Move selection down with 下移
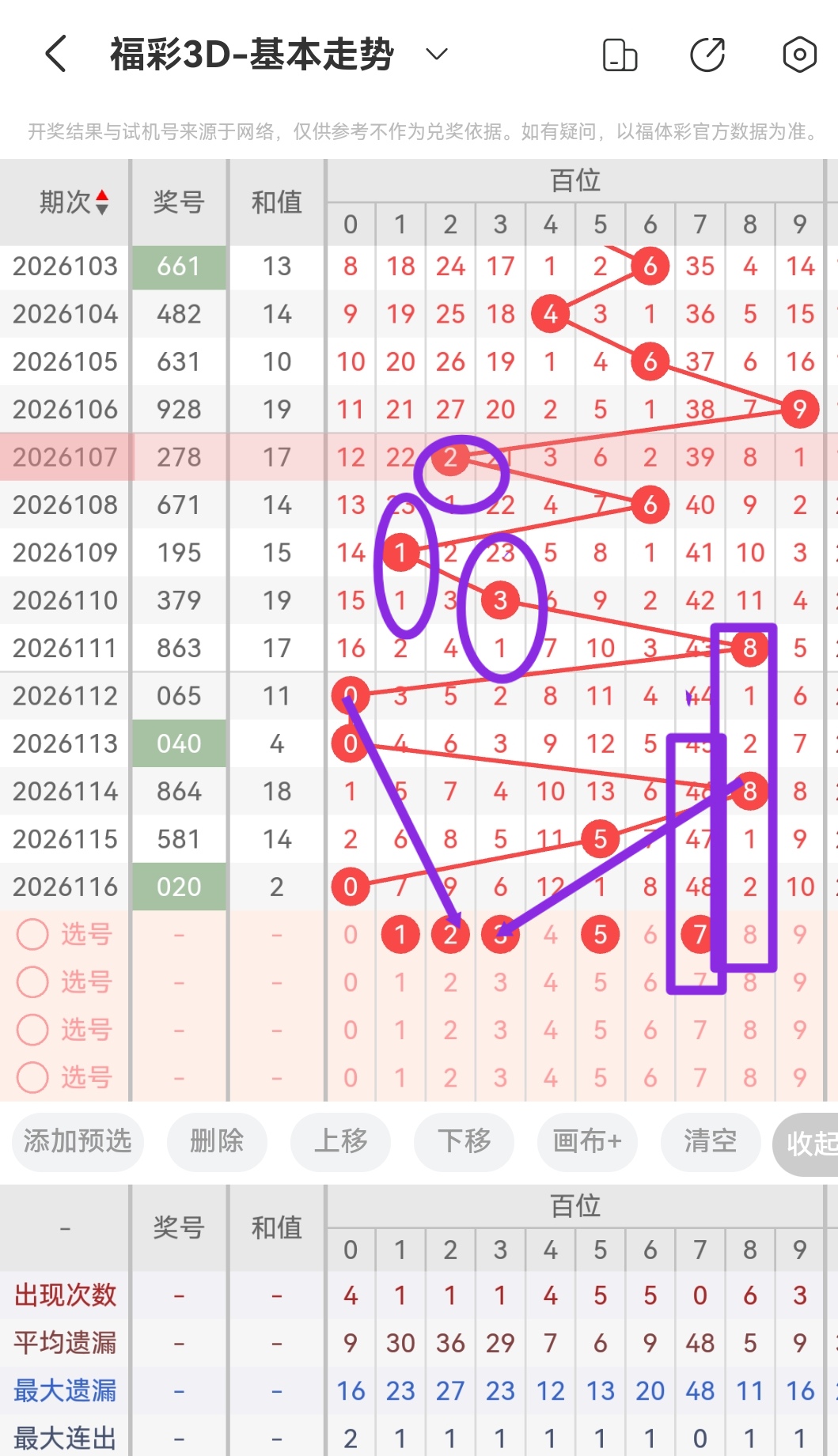The width and height of the screenshot is (838, 1456). pos(464,1141)
